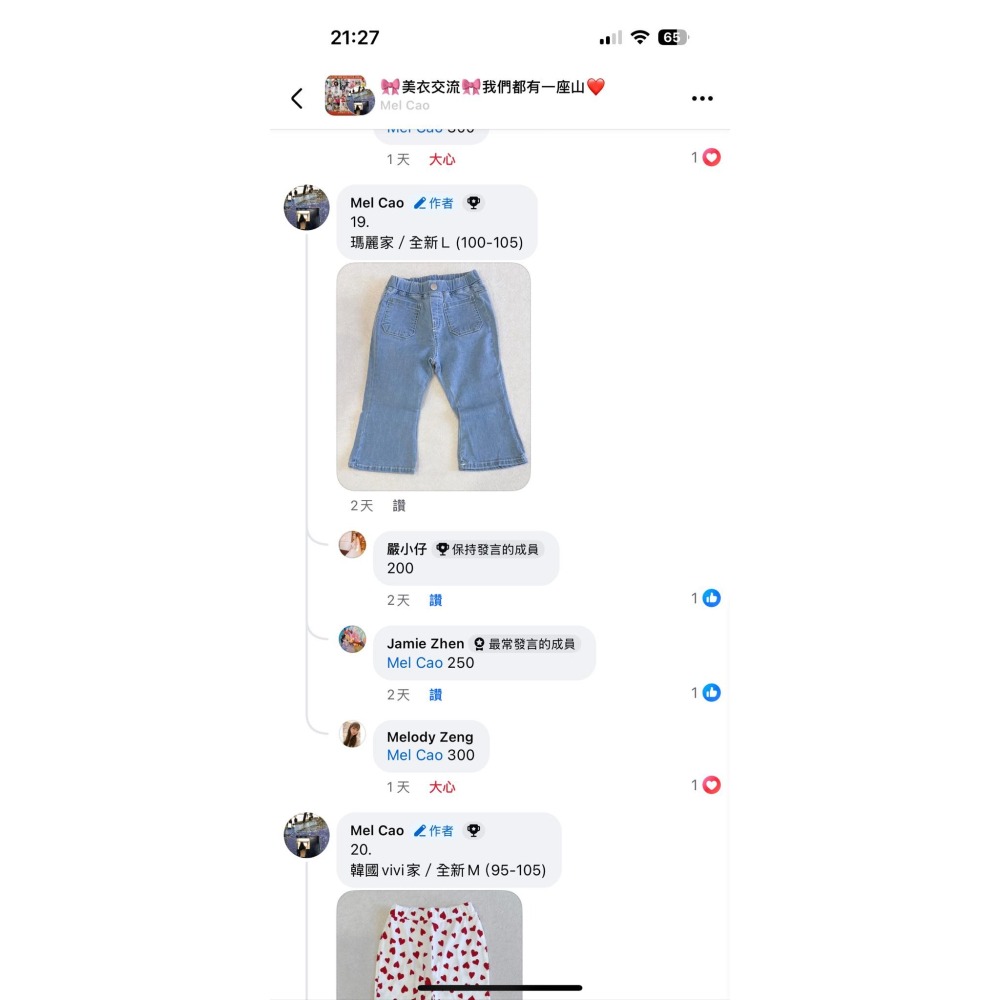Open Melody Zeng's profile name
Image resolution: width=1000 pixels, height=1000 pixels.
pyautogui.click(x=430, y=737)
